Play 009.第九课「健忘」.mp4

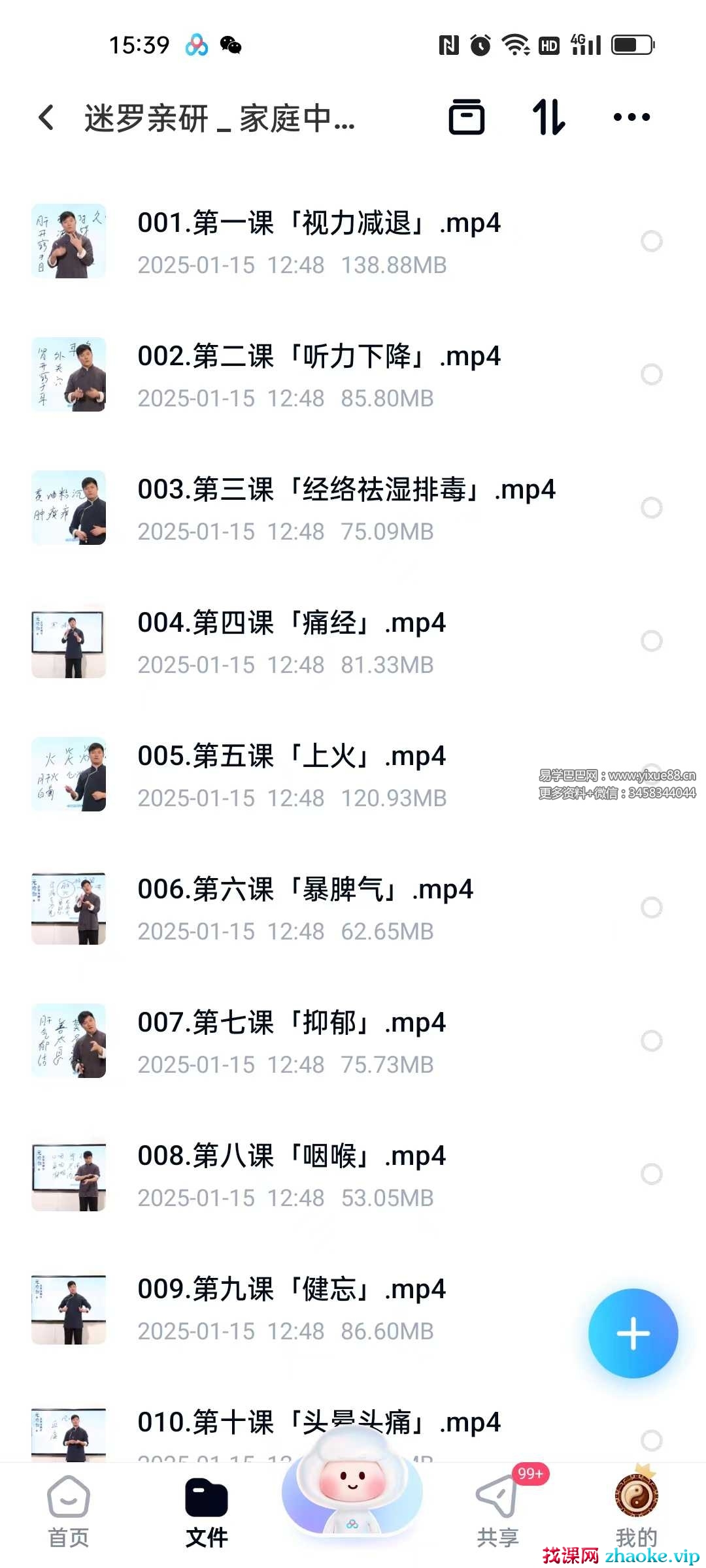291,1290
